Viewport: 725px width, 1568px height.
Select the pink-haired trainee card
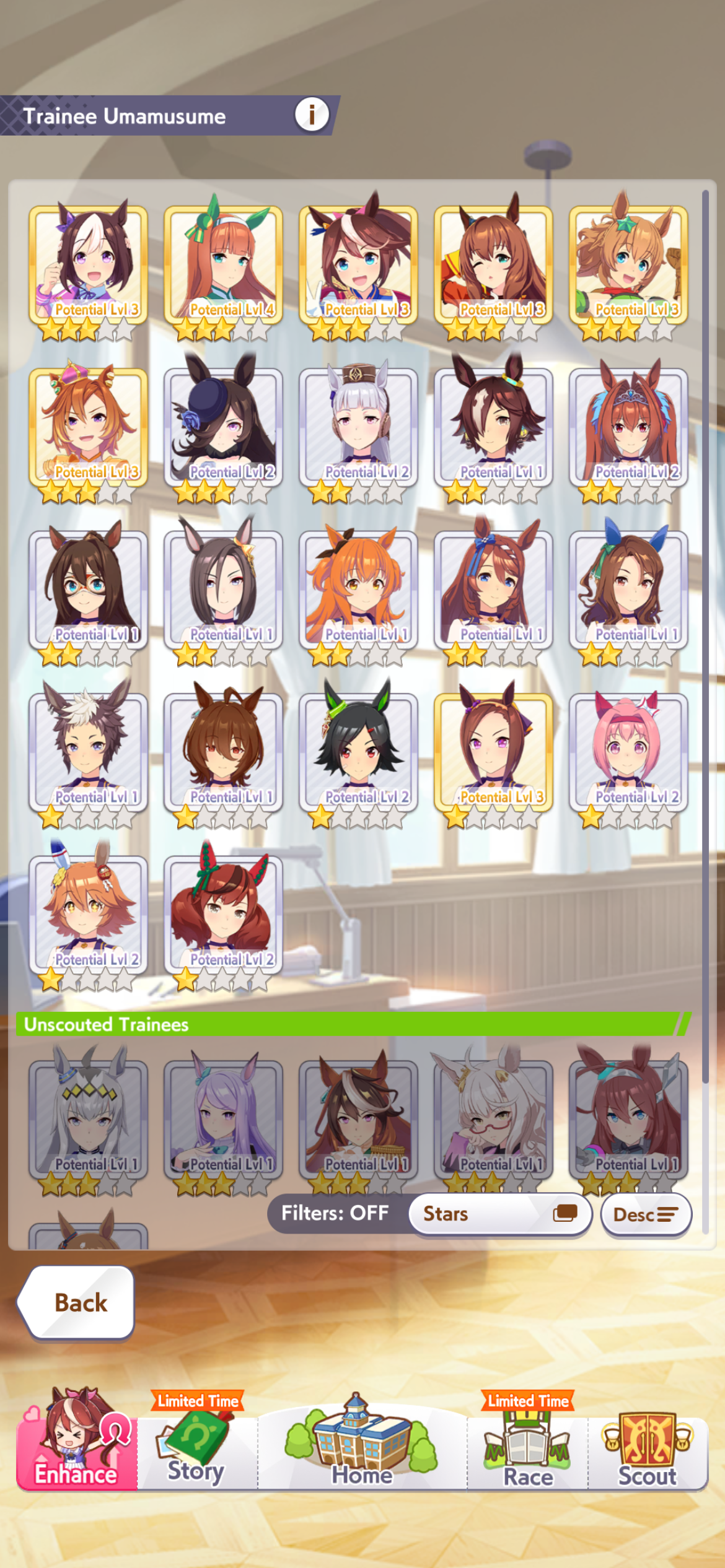[628, 756]
